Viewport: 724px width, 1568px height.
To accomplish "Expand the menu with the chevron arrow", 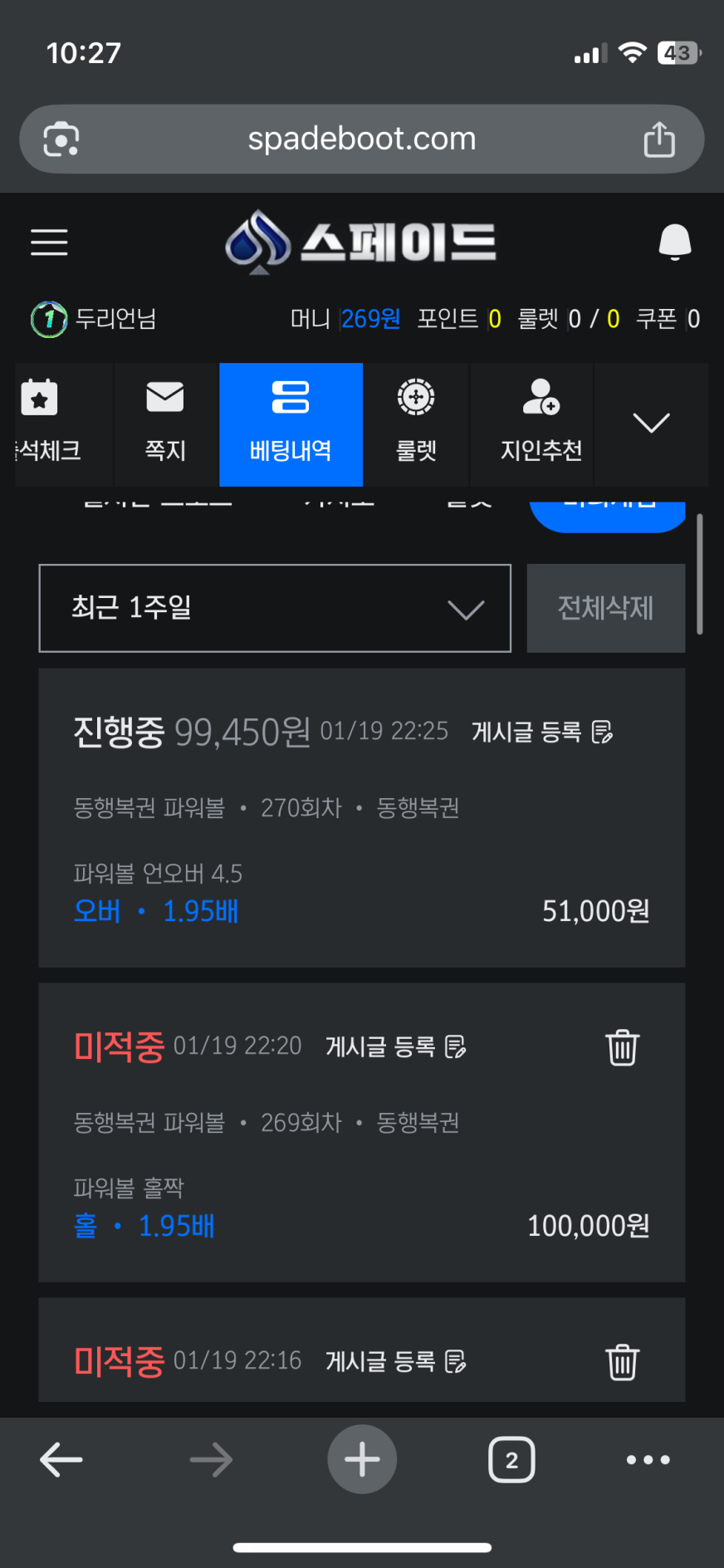I will [651, 423].
